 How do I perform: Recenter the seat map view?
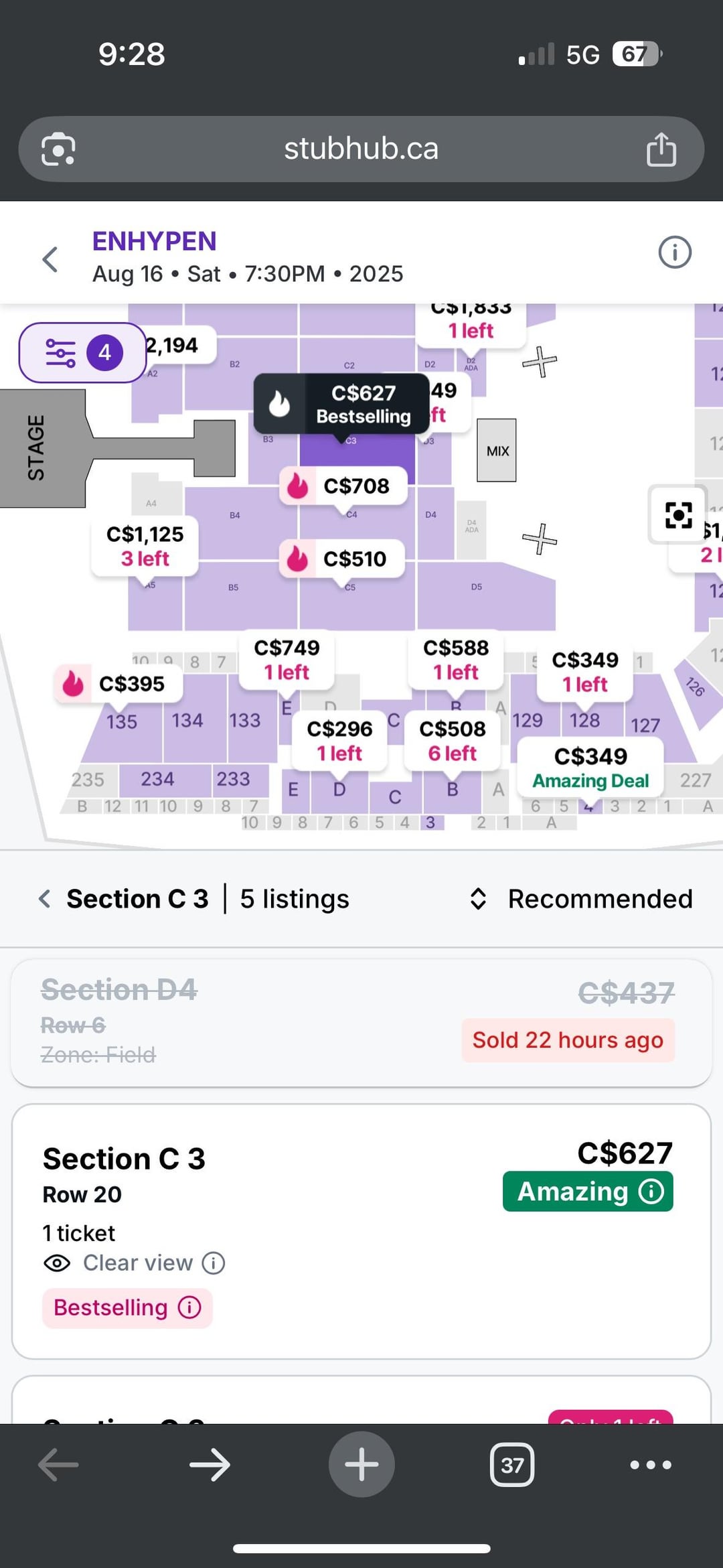click(678, 514)
